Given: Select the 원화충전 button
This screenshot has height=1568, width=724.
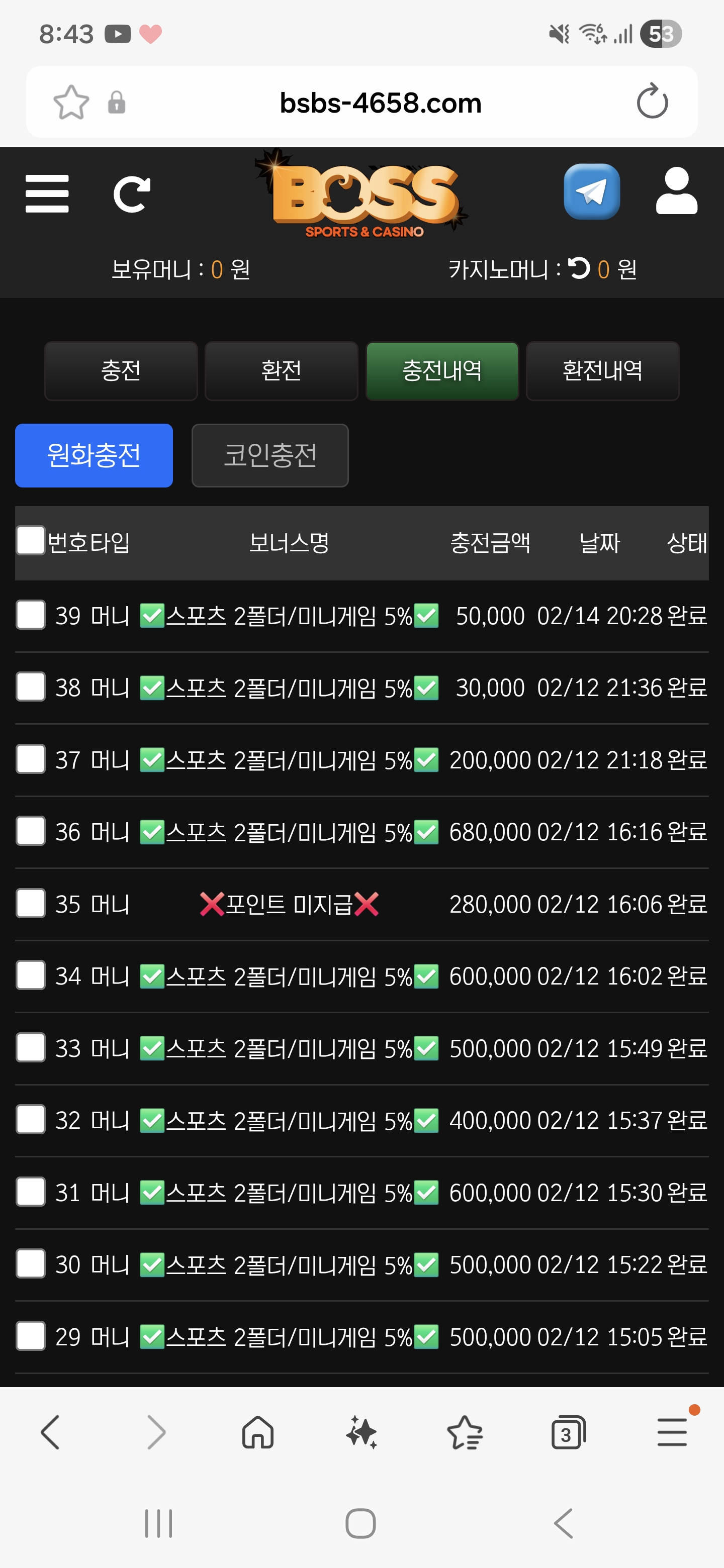Looking at the screenshot, I should (x=94, y=455).
